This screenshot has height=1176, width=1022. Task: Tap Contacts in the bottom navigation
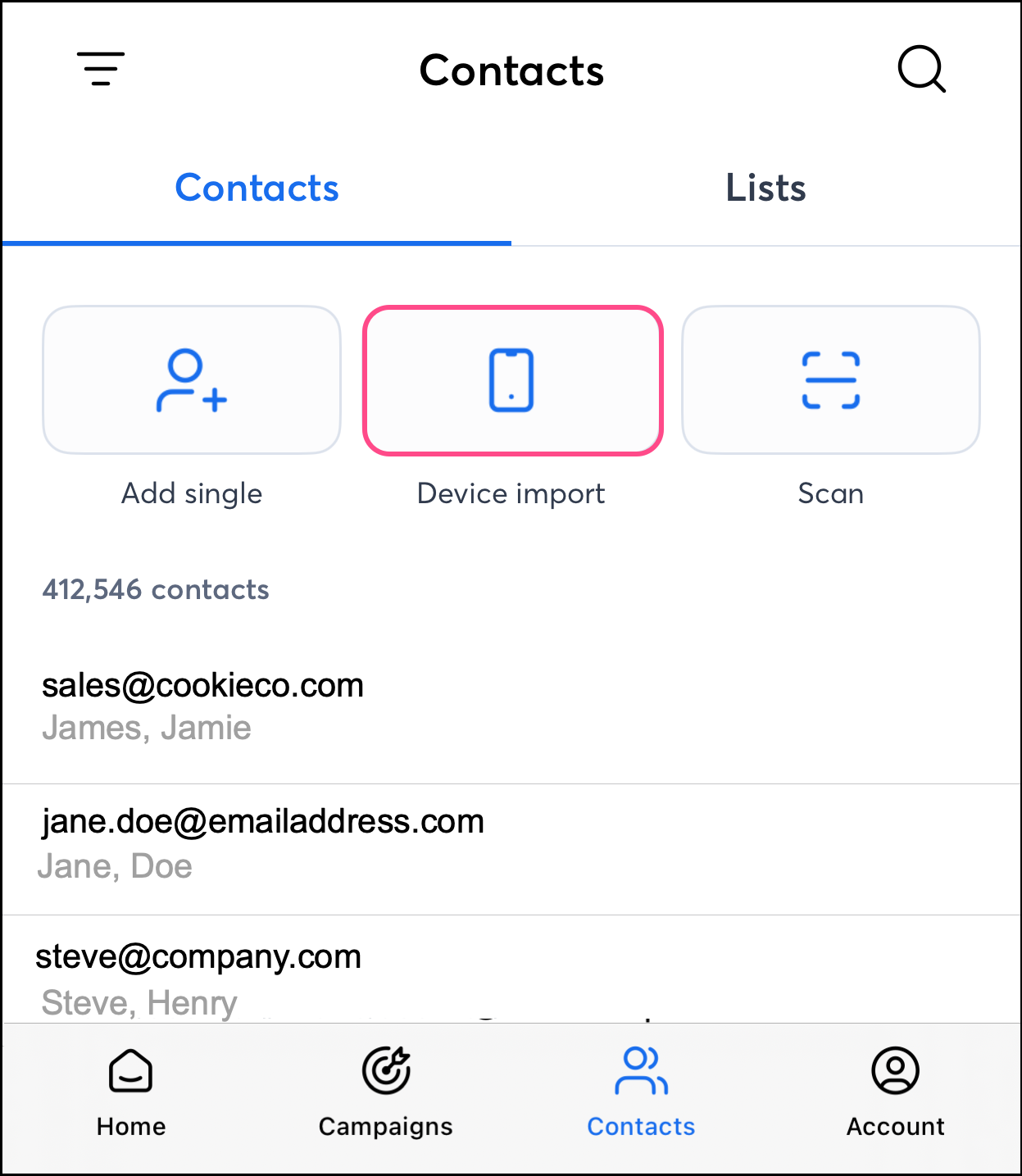pos(641,1092)
